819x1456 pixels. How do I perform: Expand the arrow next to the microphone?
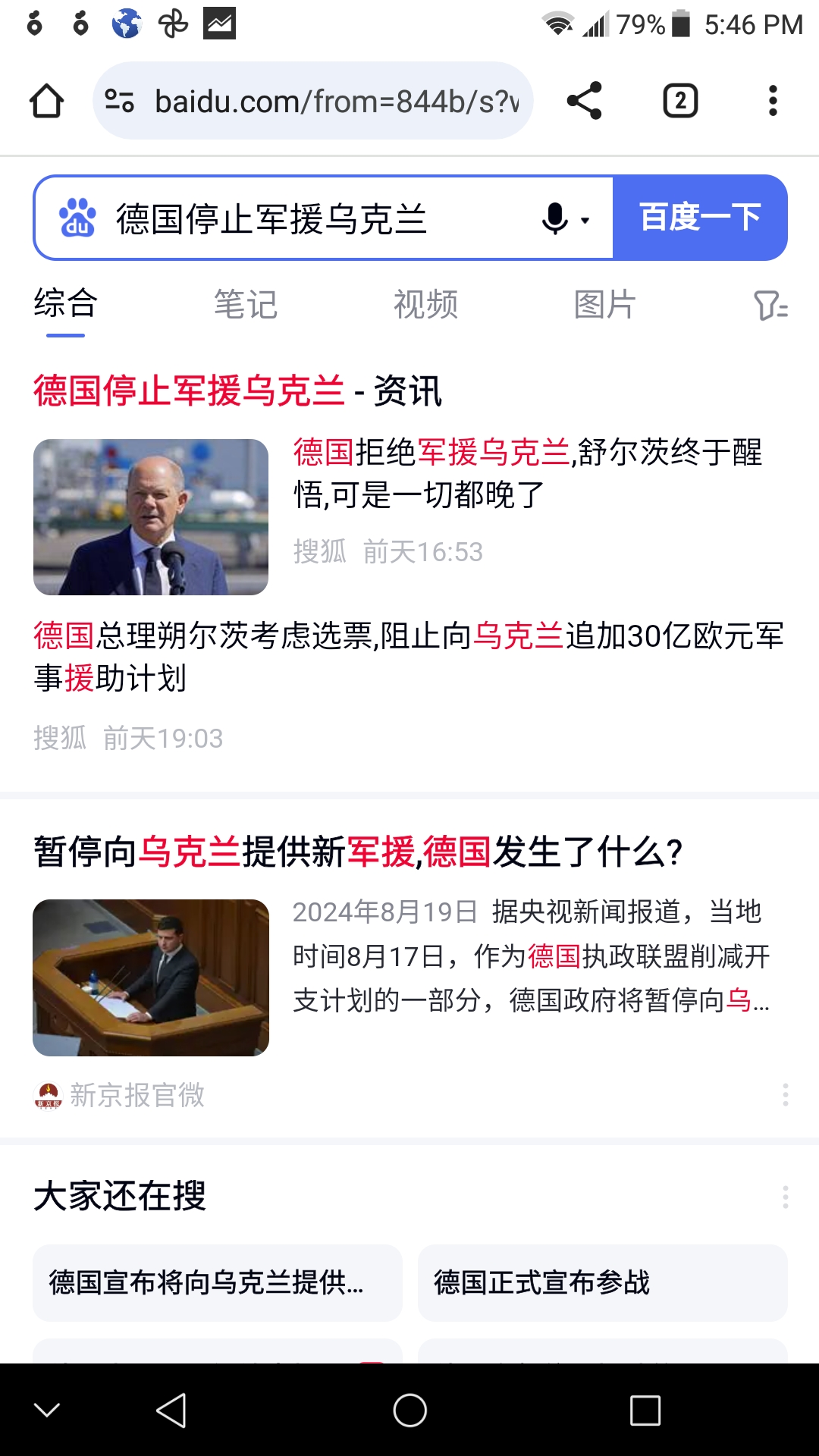pyautogui.click(x=585, y=219)
